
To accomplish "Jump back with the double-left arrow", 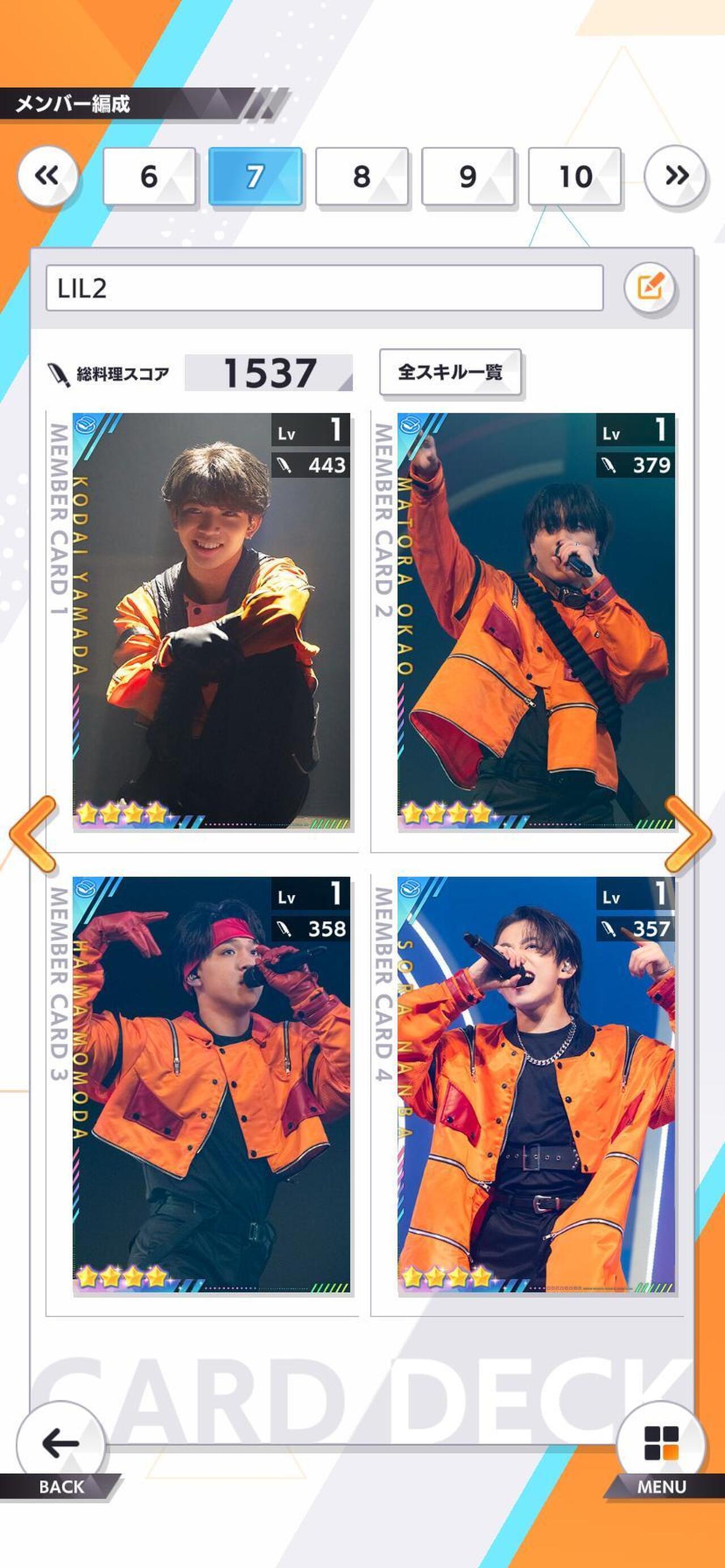I will (48, 176).
